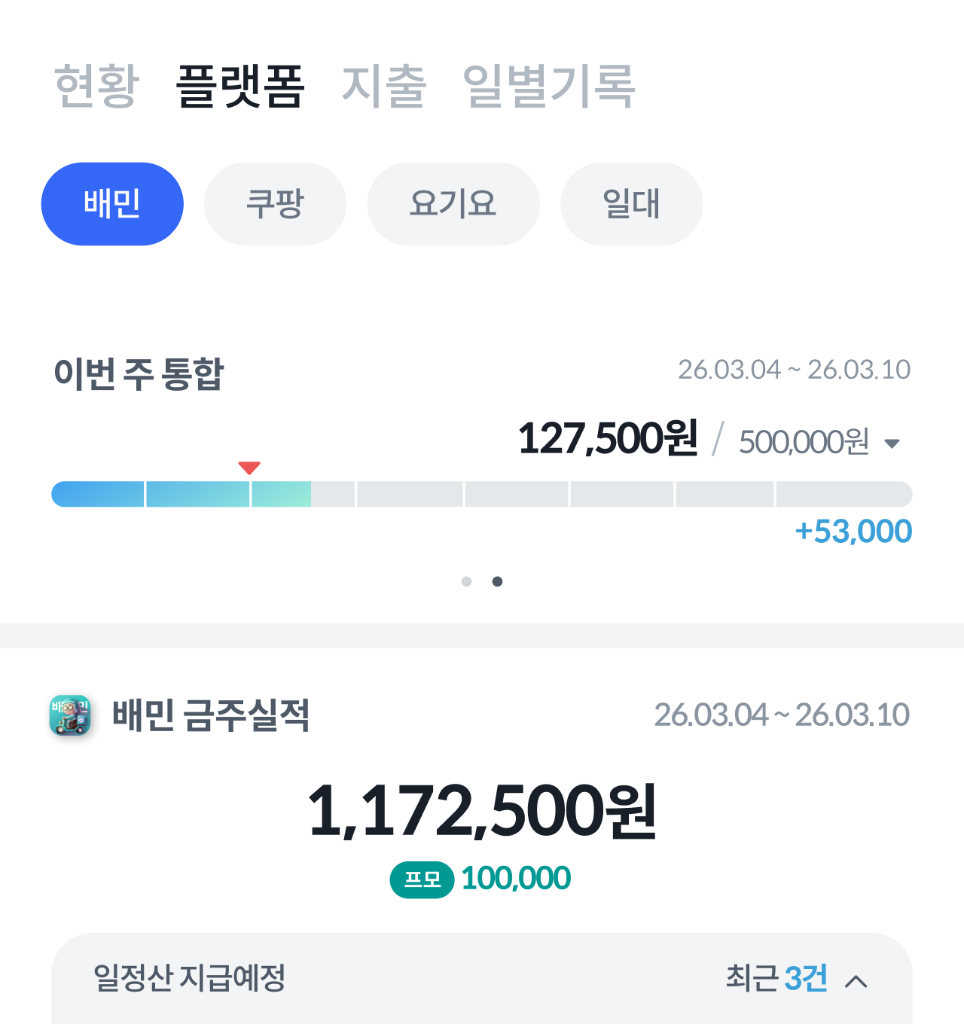Collapse the 최근 3건 section
Image resolution: width=964 pixels, height=1024 pixels.
click(856, 979)
